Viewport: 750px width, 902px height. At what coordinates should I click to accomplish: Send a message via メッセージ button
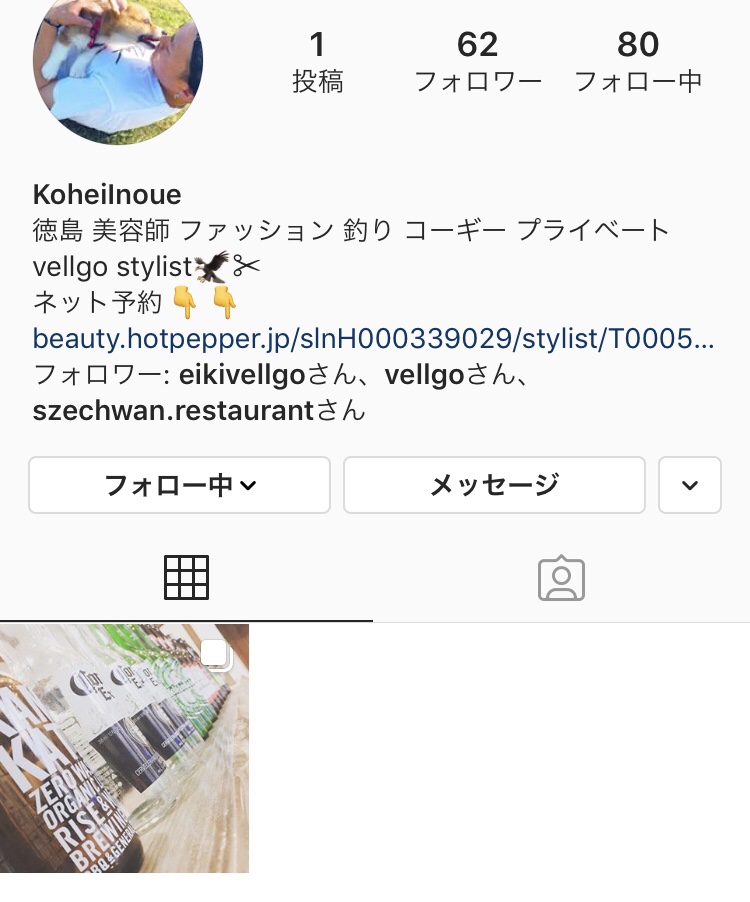click(494, 485)
